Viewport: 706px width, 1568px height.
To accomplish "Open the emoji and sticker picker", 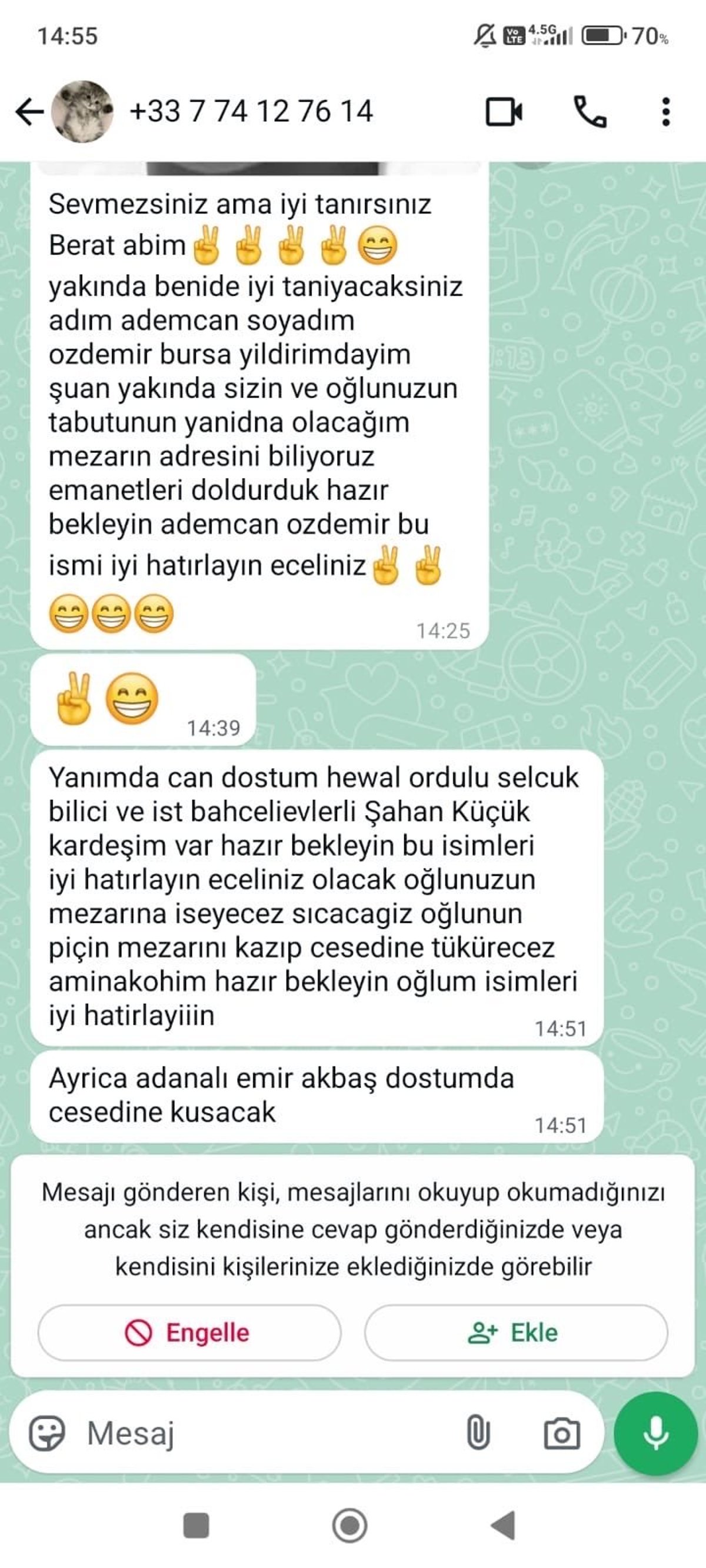I will point(47,1433).
